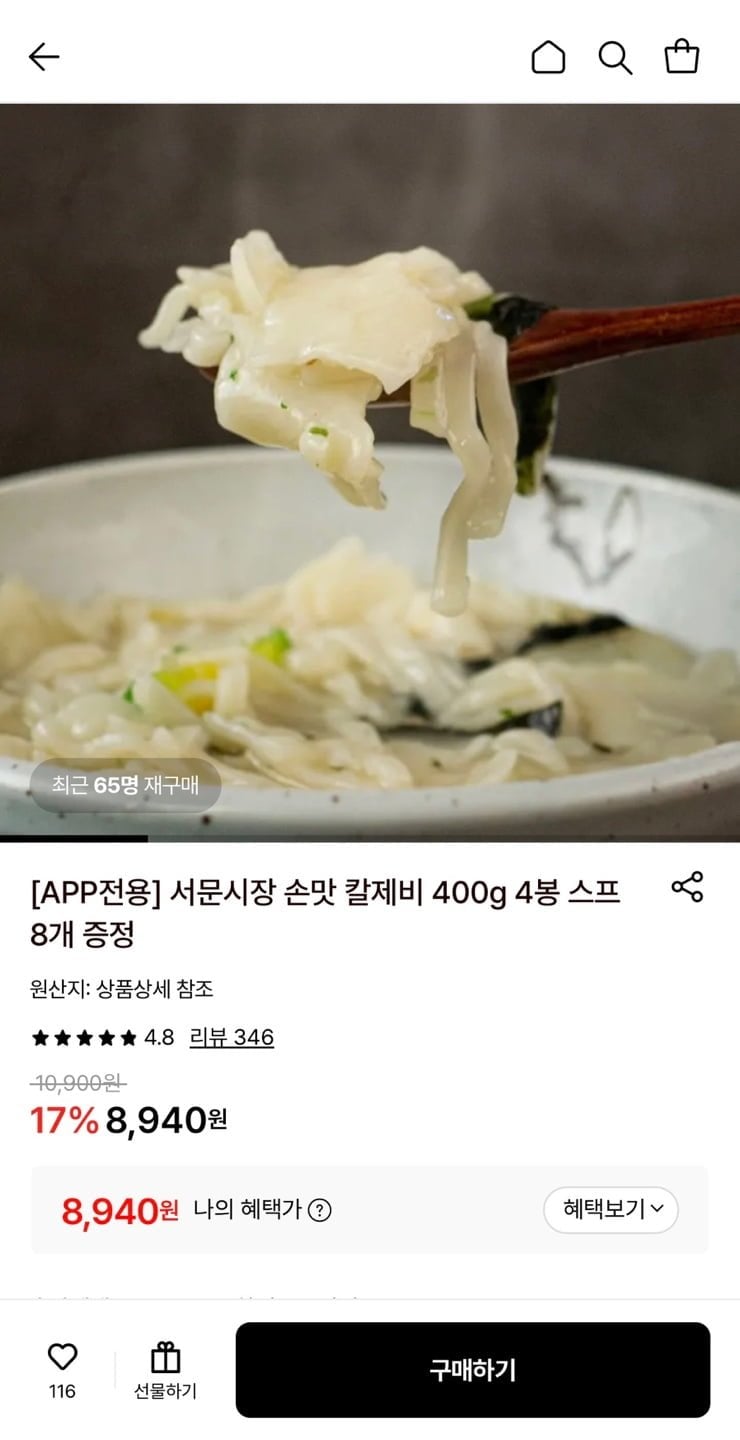Toggle the heart to like the product
Screen dimensions: 740x1440
(x=63, y=1357)
